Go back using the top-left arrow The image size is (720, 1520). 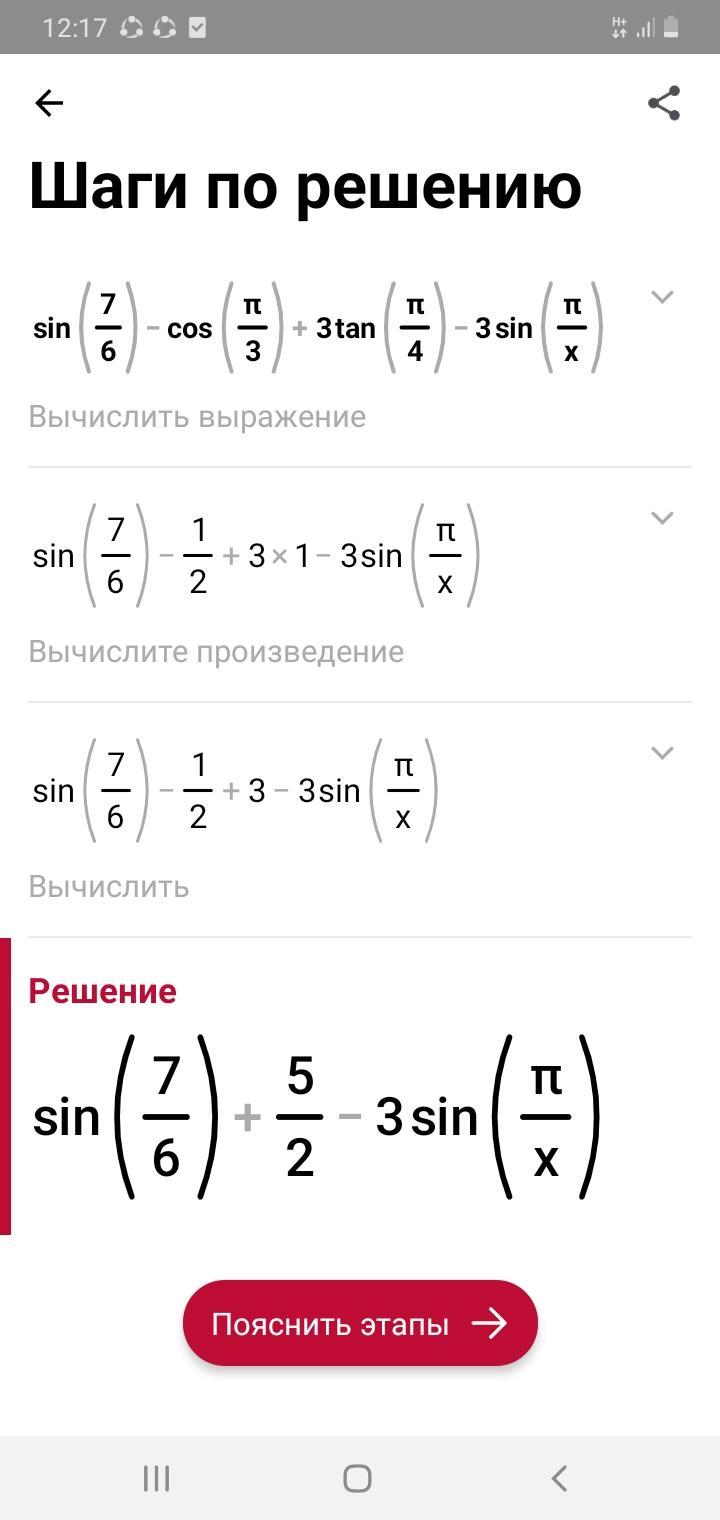point(49,103)
